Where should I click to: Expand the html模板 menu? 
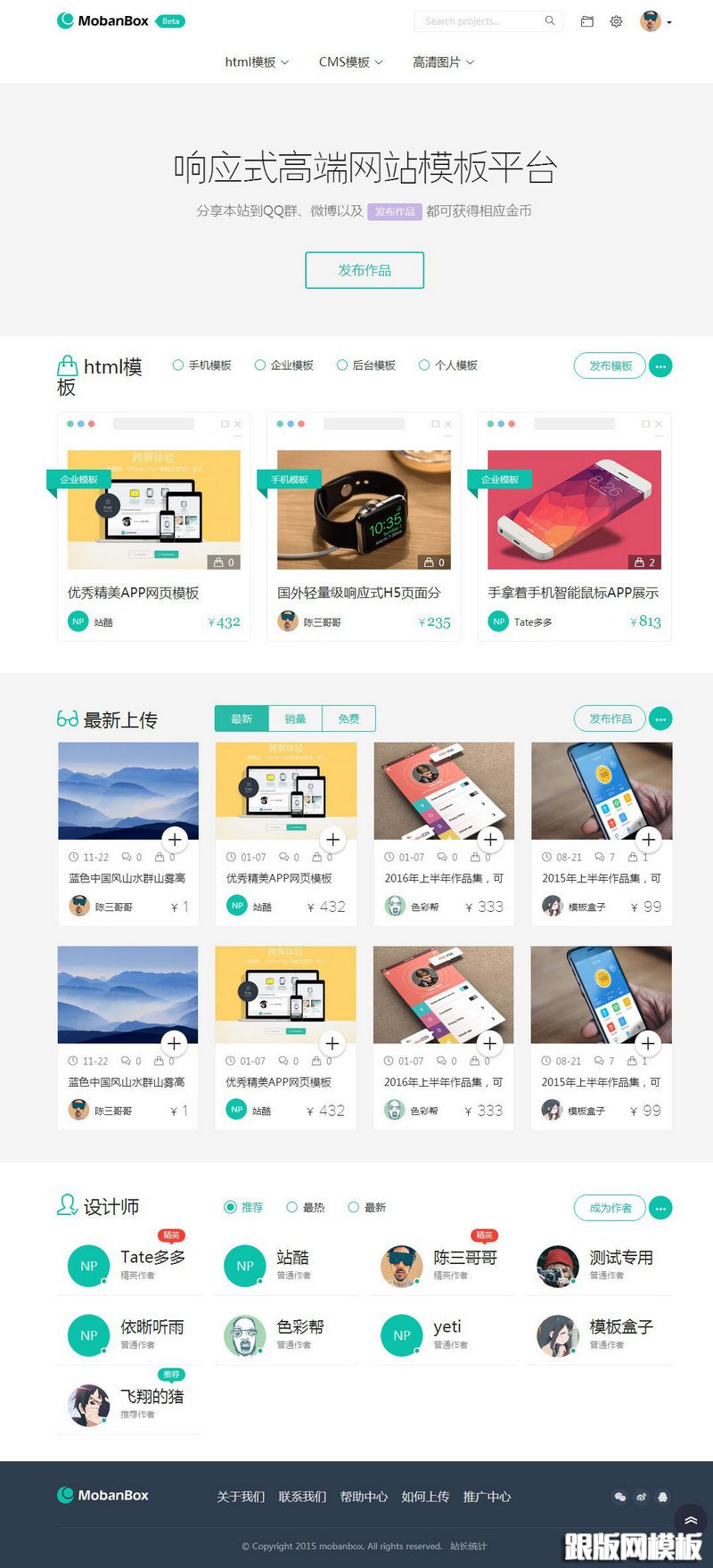[x=257, y=62]
